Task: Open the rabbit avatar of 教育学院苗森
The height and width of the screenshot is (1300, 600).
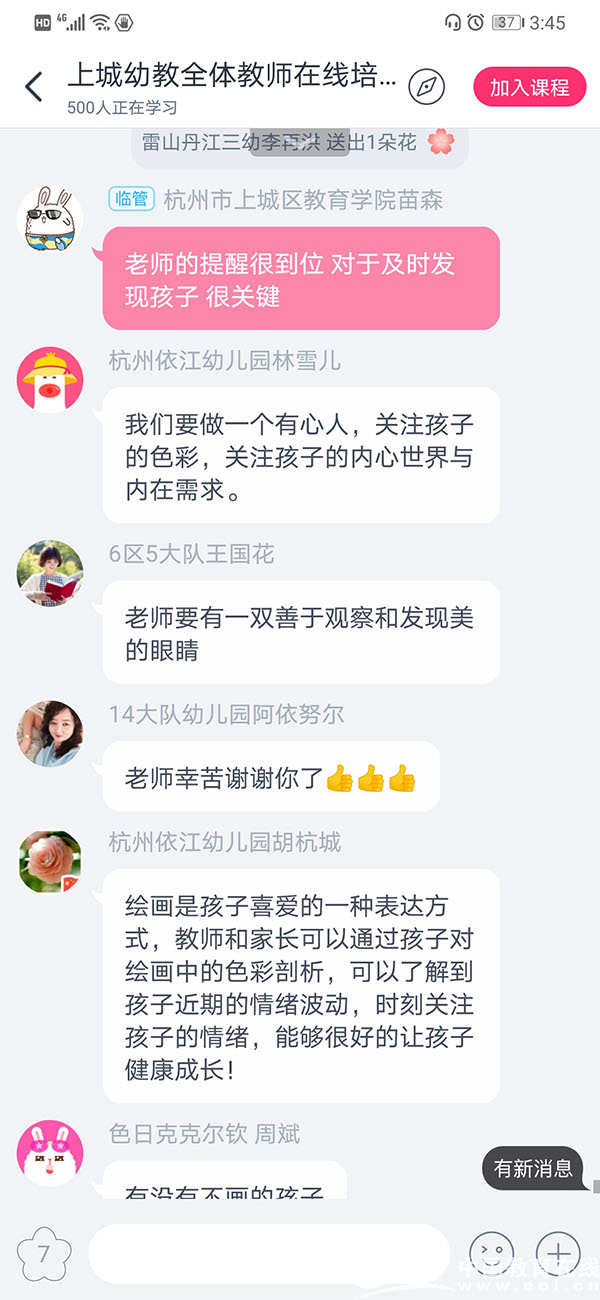Action: click(50, 218)
